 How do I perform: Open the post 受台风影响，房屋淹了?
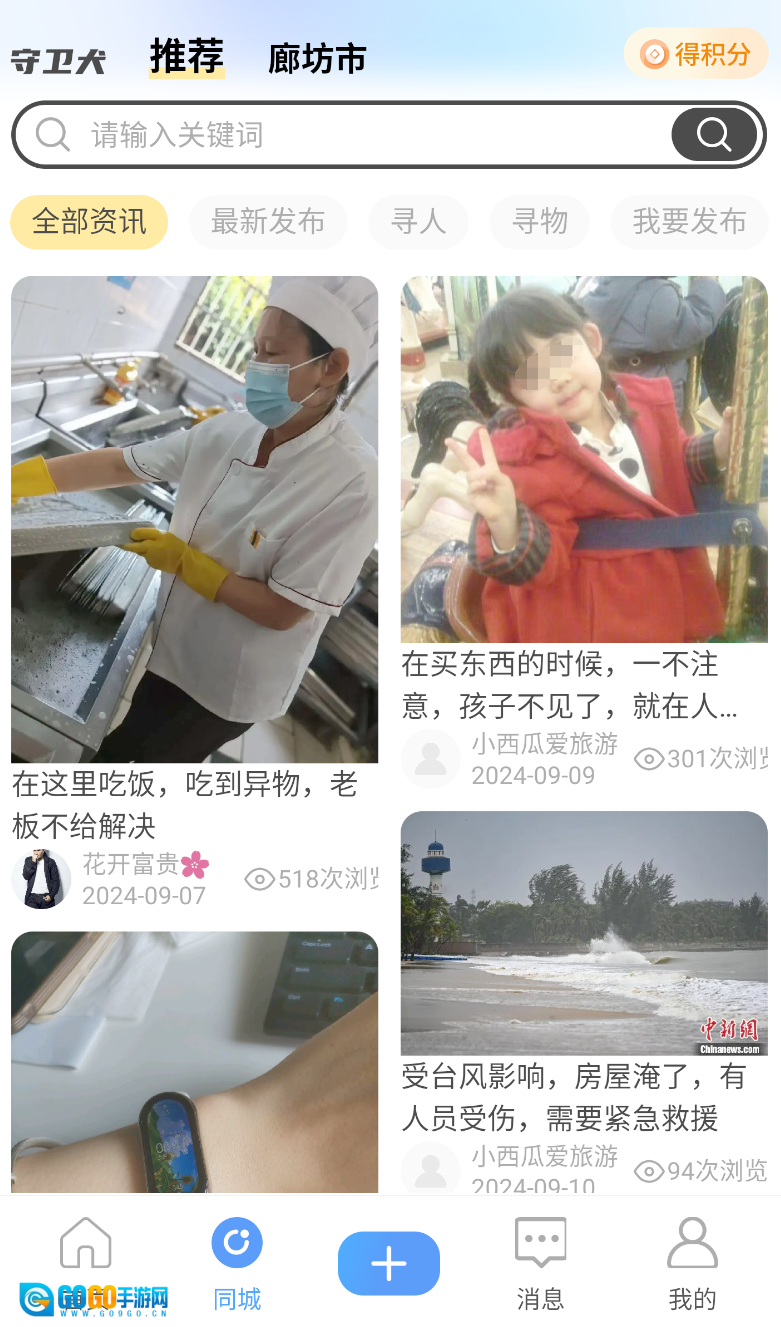[584, 933]
